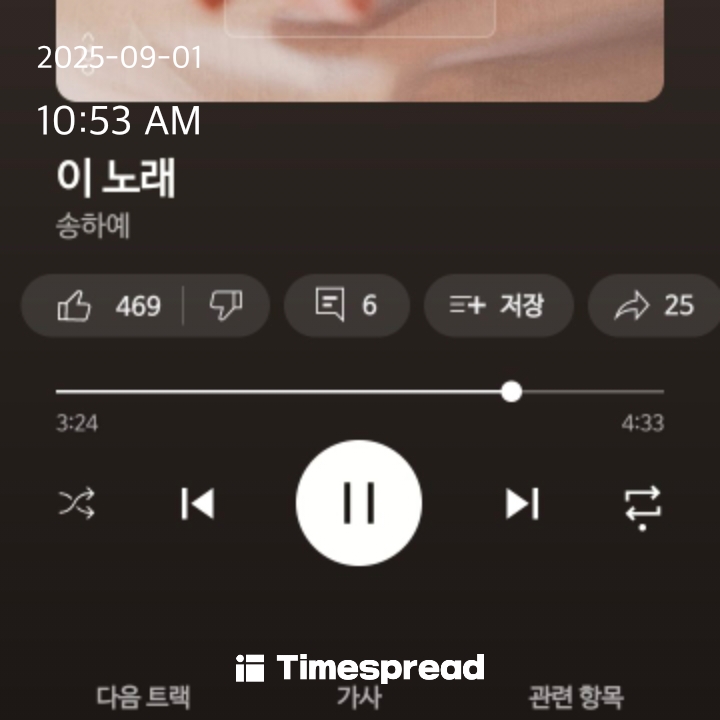Viewport: 720px width, 720px height.
Task: Seek using the playback progress bar
Action: pos(360,391)
